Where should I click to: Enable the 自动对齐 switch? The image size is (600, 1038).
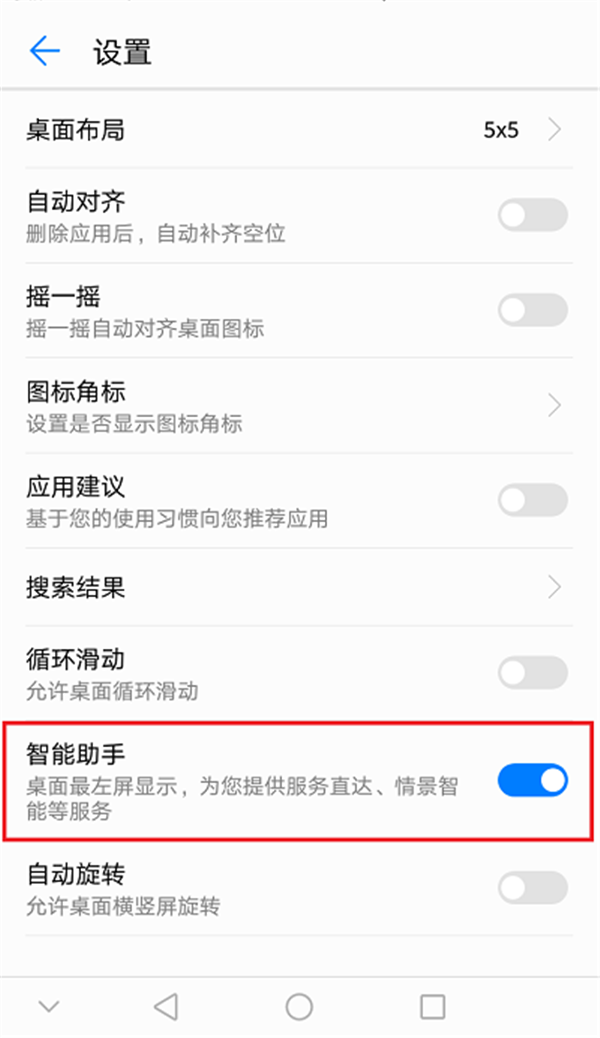[532, 215]
